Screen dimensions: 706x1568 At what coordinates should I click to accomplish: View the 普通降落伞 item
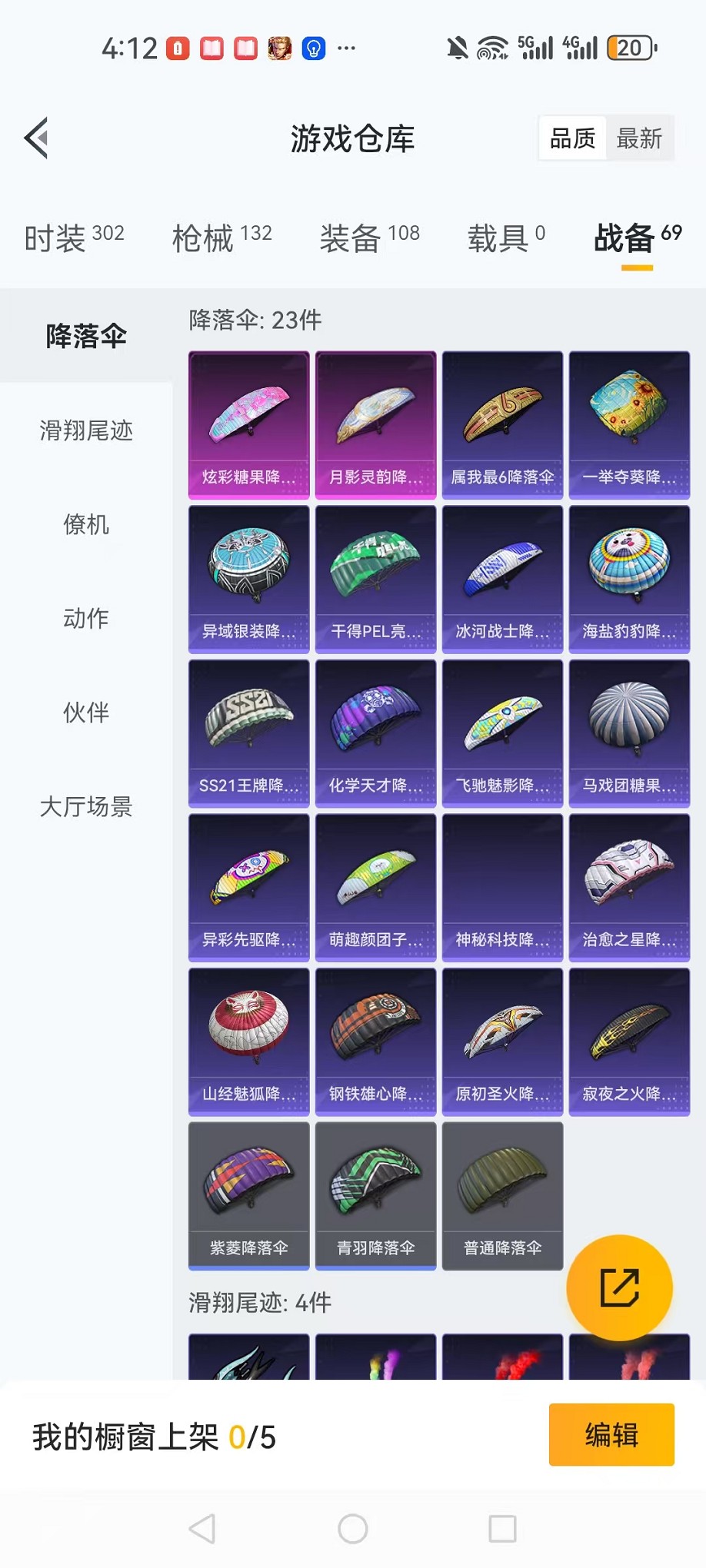pyautogui.click(x=503, y=1195)
